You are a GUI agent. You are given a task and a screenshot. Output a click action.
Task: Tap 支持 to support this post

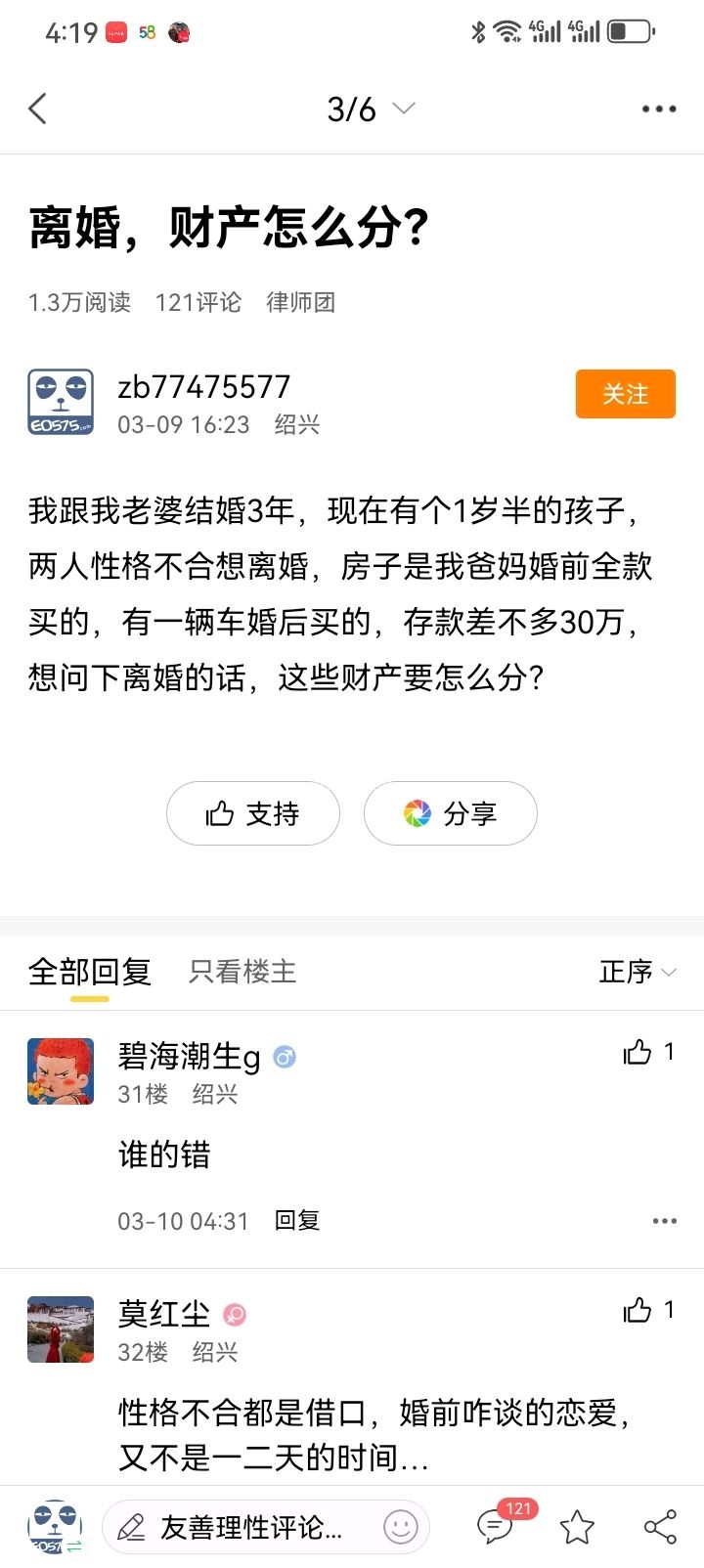pyautogui.click(x=253, y=813)
